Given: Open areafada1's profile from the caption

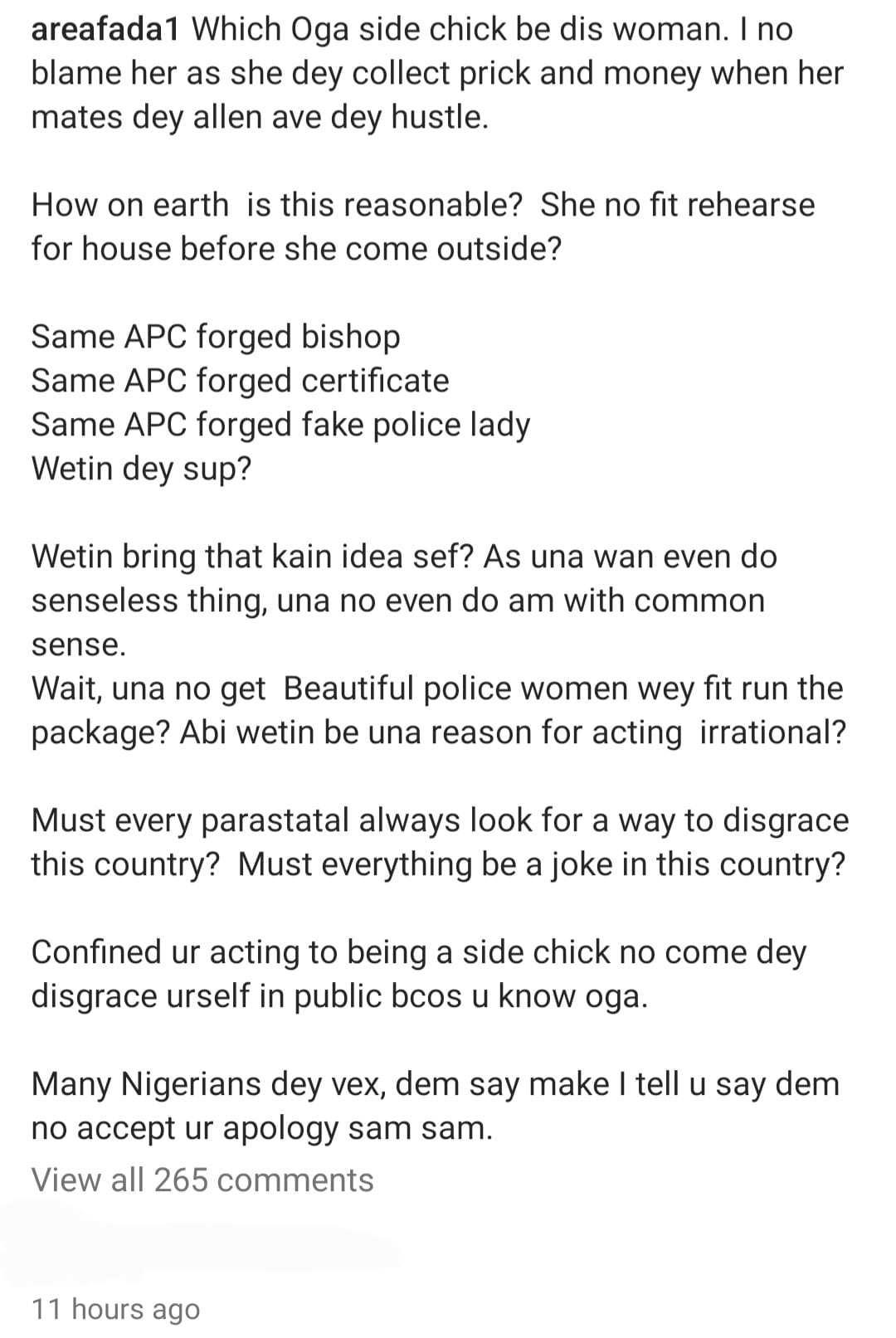Looking at the screenshot, I should click(x=105, y=31).
